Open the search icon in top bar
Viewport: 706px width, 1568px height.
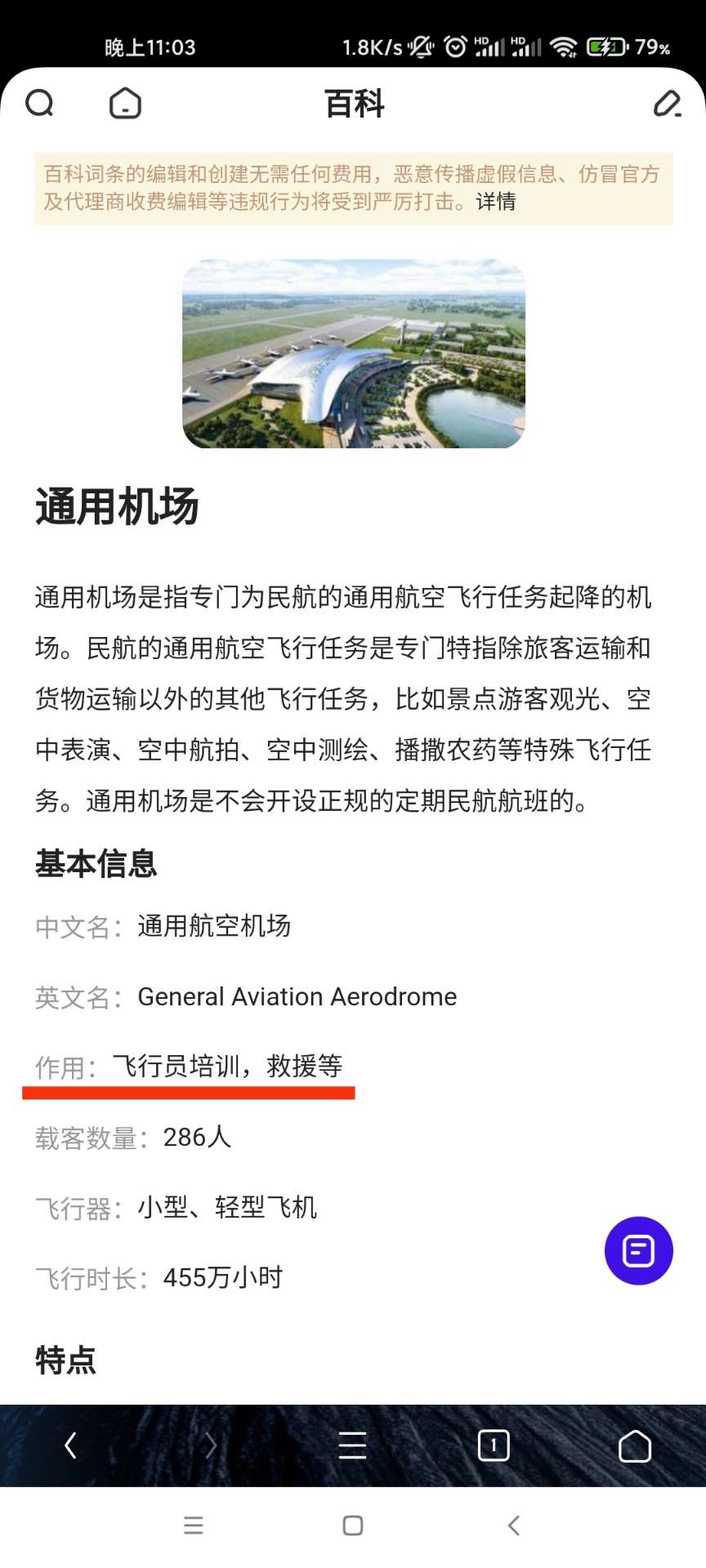(x=39, y=104)
